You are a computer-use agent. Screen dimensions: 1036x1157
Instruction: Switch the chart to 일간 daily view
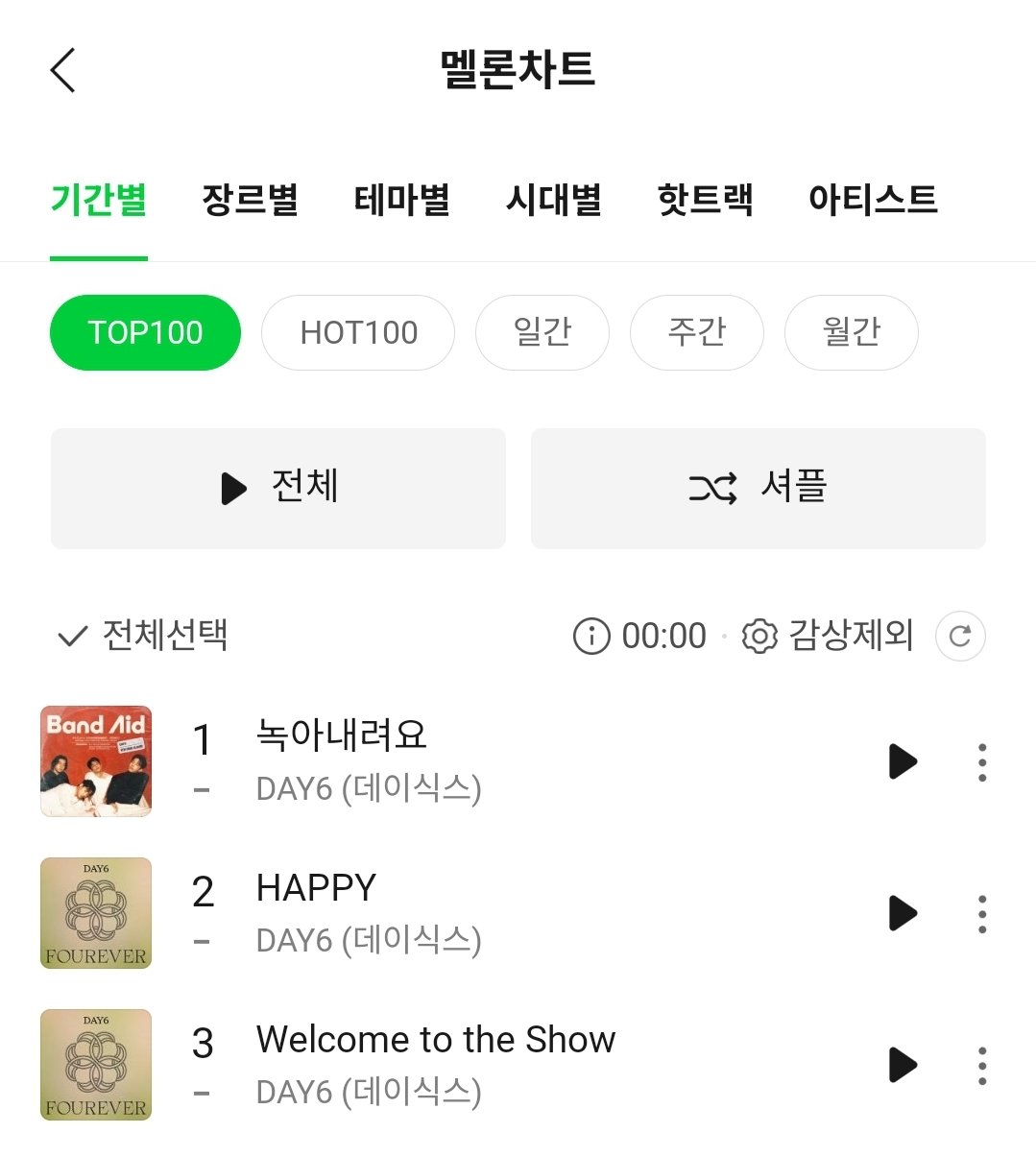pyautogui.click(x=542, y=332)
